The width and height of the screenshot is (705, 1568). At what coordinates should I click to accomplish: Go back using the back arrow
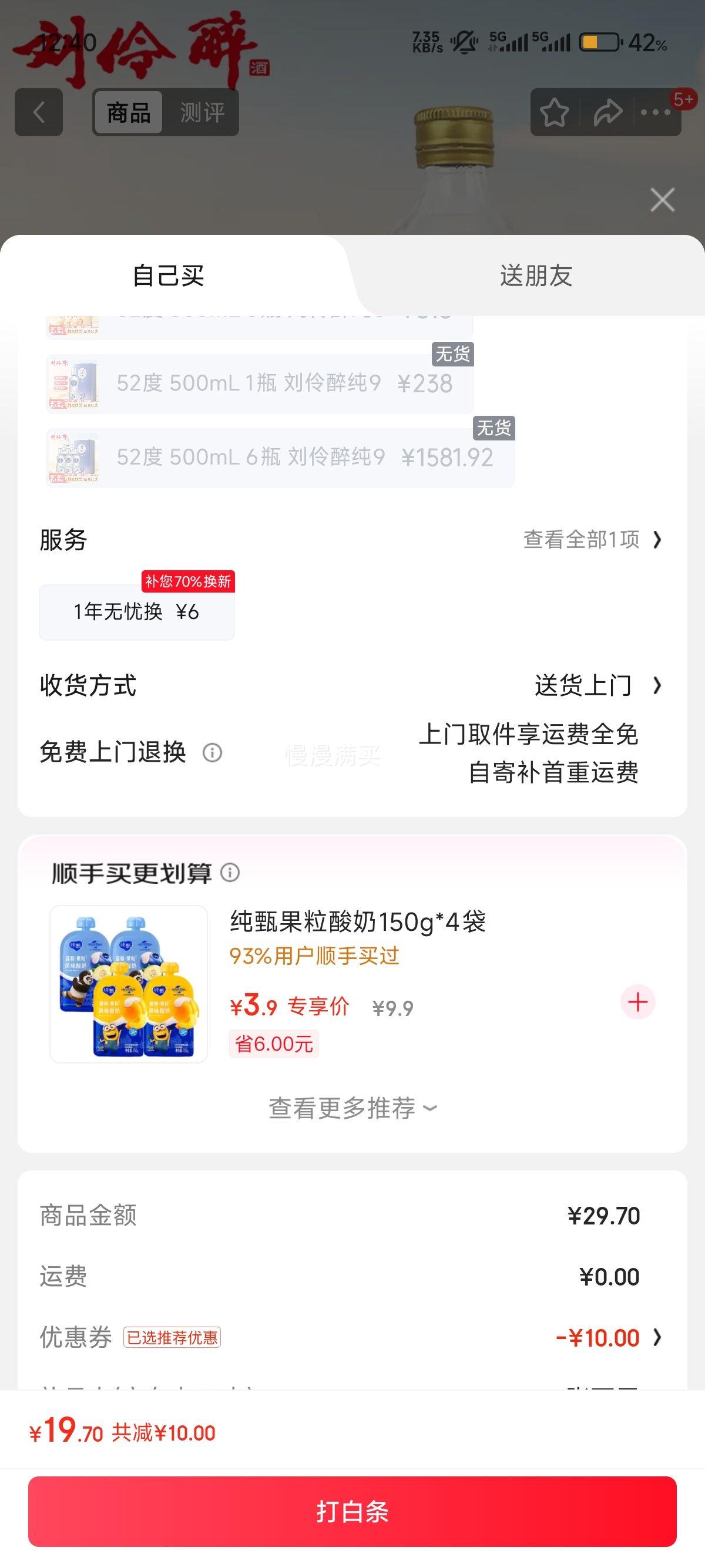pos(39,113)
